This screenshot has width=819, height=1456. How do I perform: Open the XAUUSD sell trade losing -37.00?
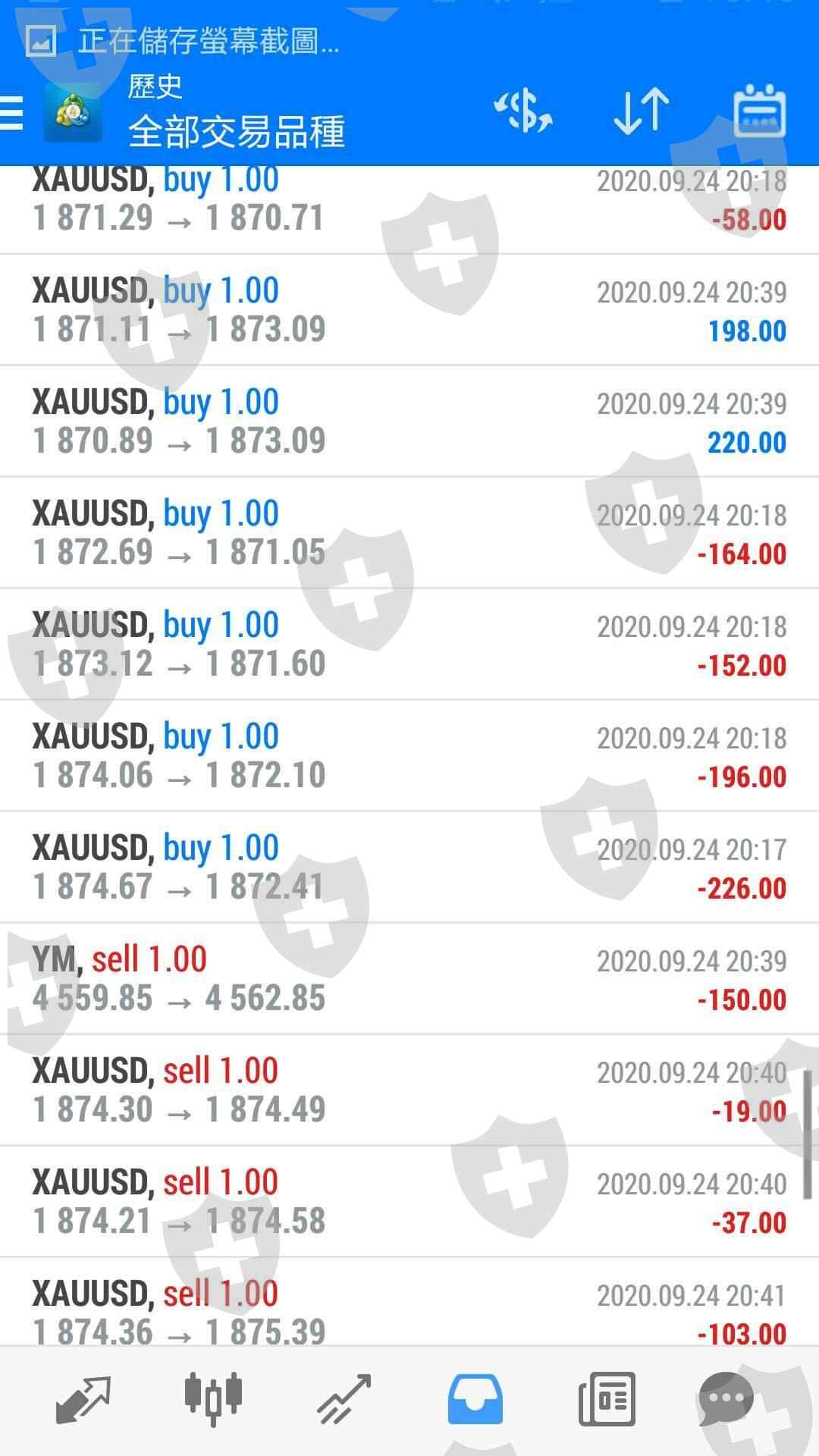click(x=409, y=1201)
